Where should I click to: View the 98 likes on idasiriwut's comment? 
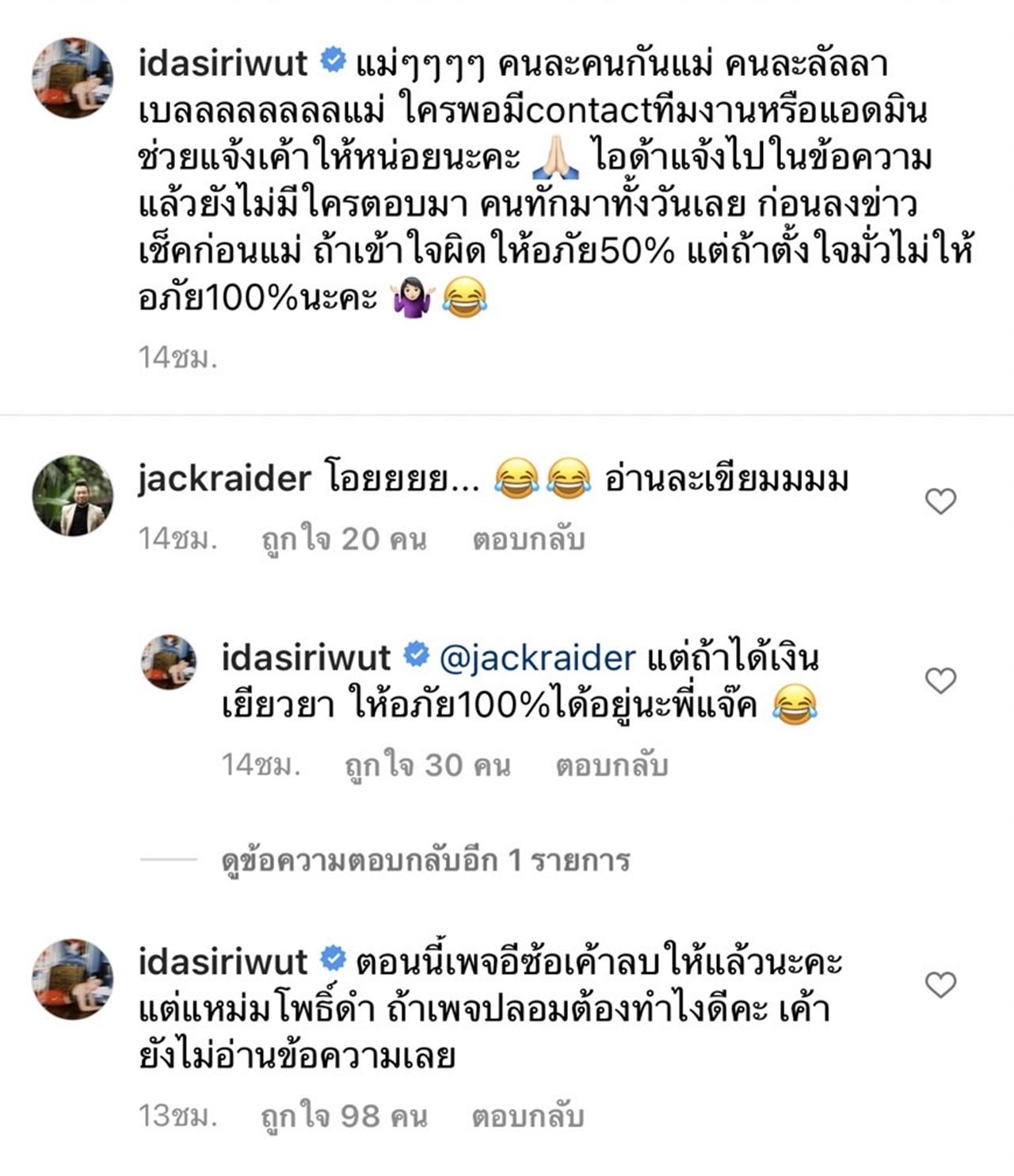pos(344,1116)
